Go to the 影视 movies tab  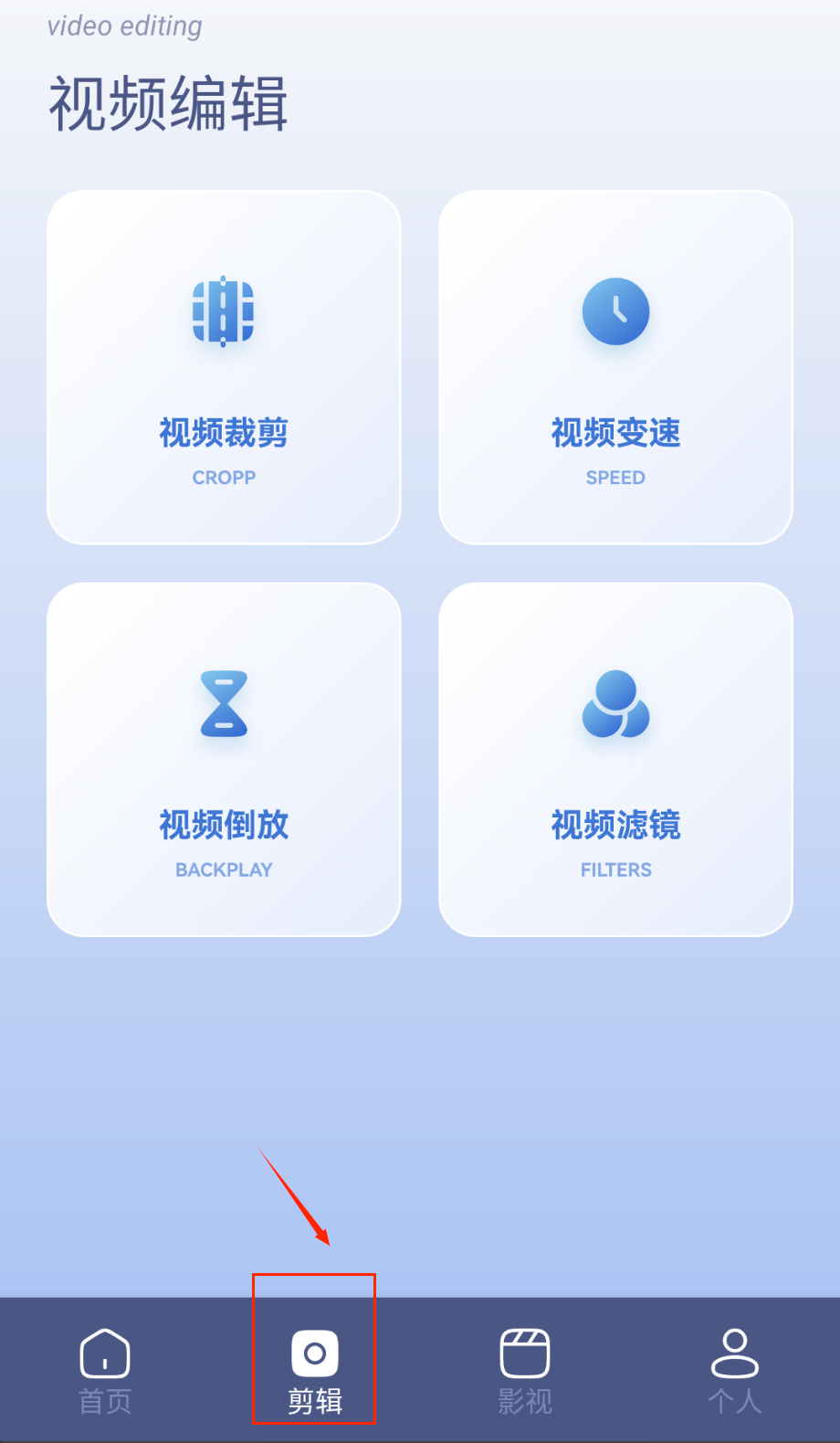coord(525,1371)
